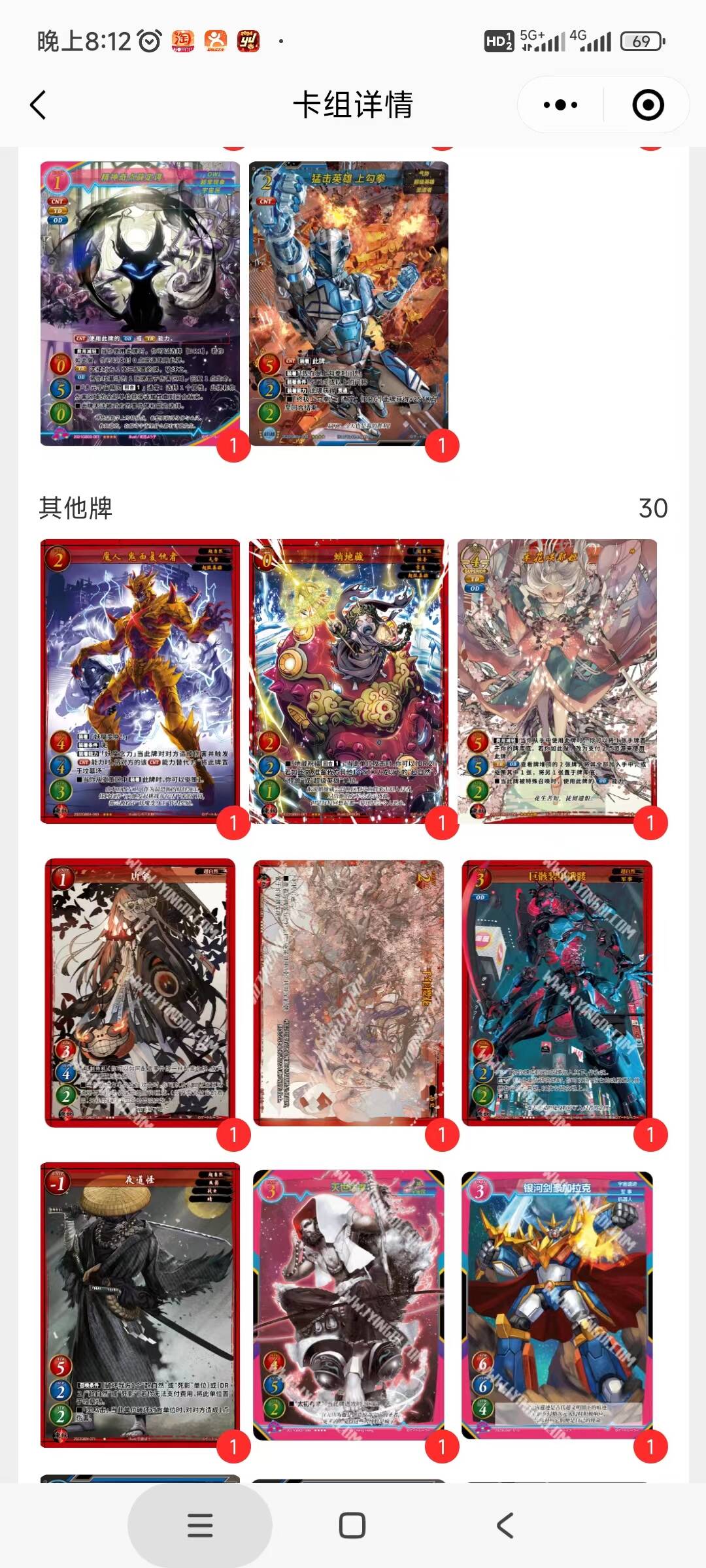706x1568 pixels.
Task: Go to the home screen
Action: point(352,1526)
